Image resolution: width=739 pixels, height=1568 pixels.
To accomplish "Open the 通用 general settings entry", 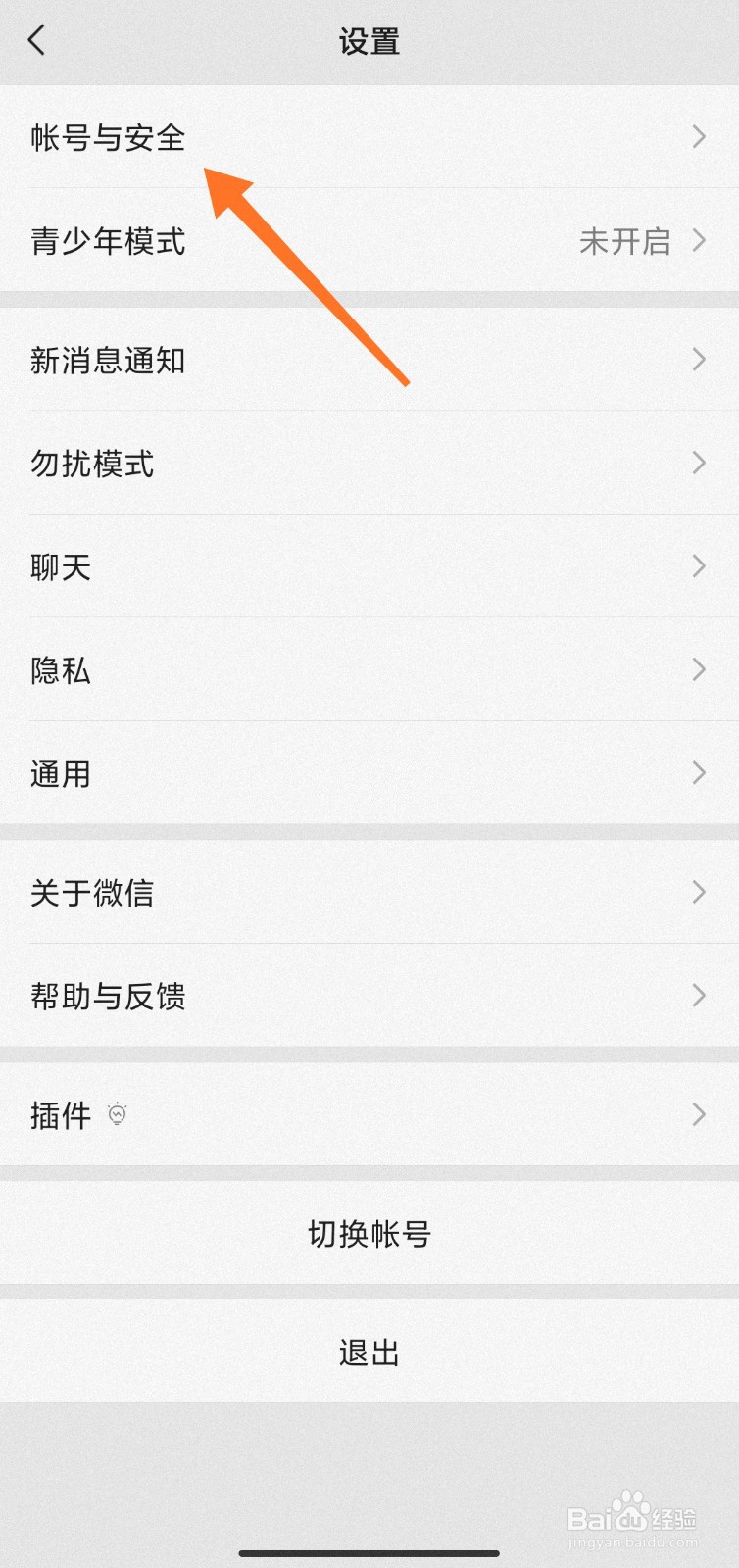I will tap(61, 773).
